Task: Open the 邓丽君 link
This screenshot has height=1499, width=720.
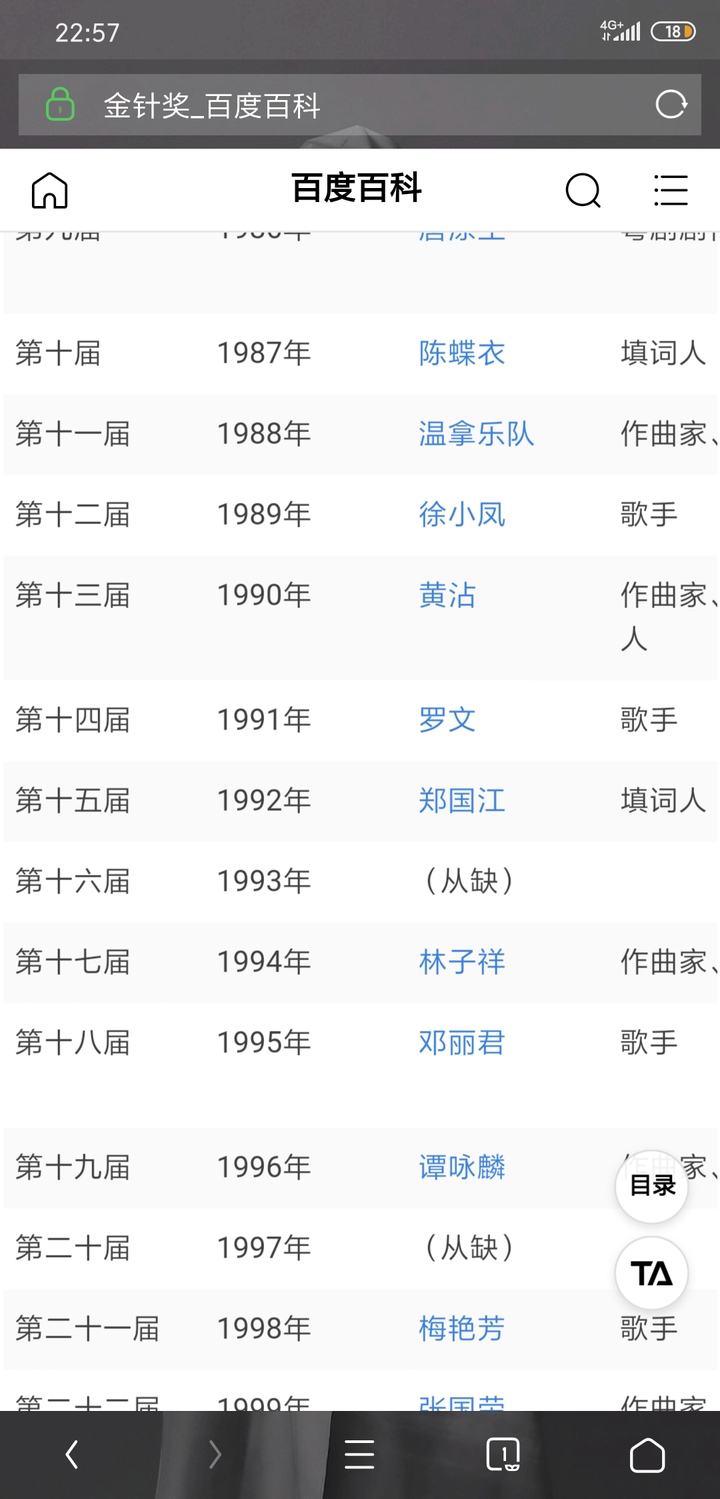Action: point(462,1043)
